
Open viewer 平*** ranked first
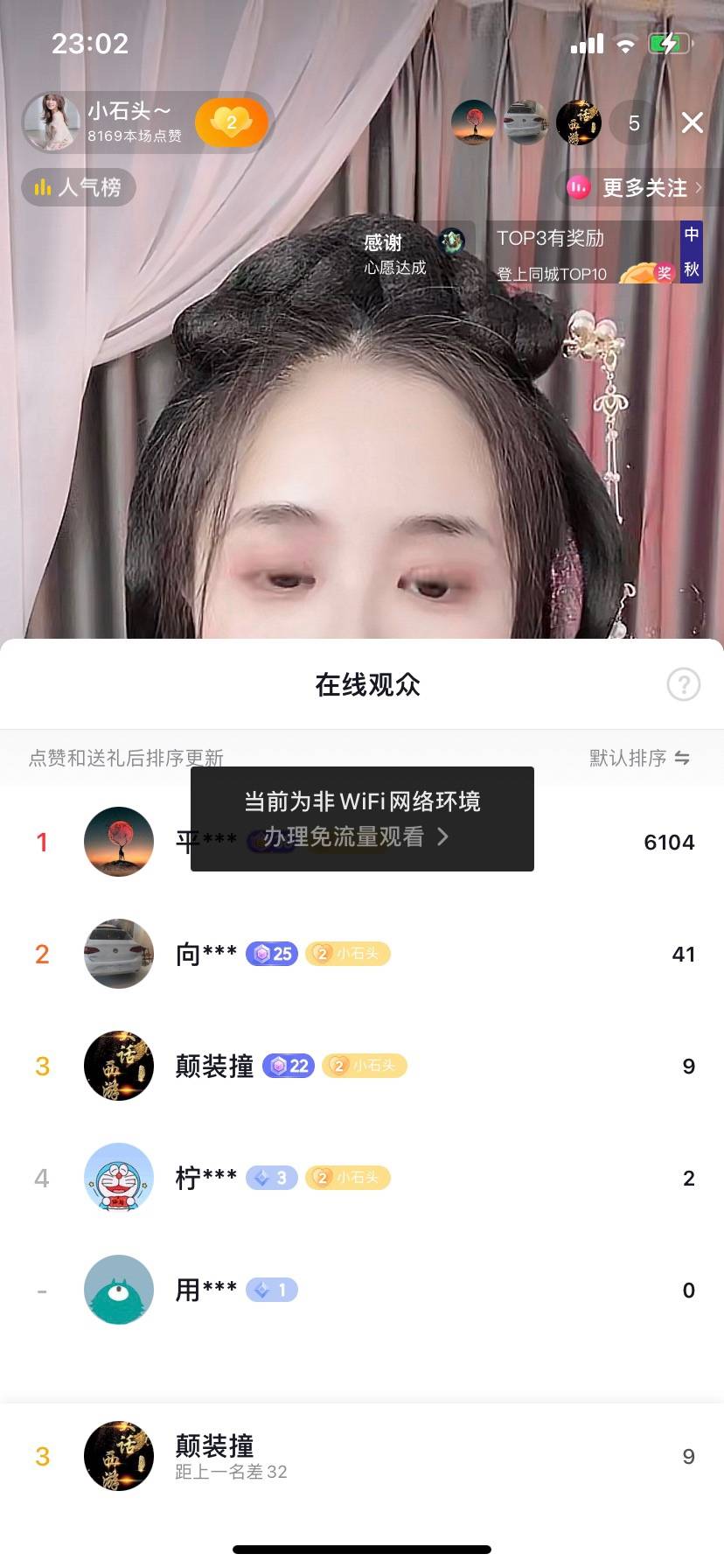point(119,842)
